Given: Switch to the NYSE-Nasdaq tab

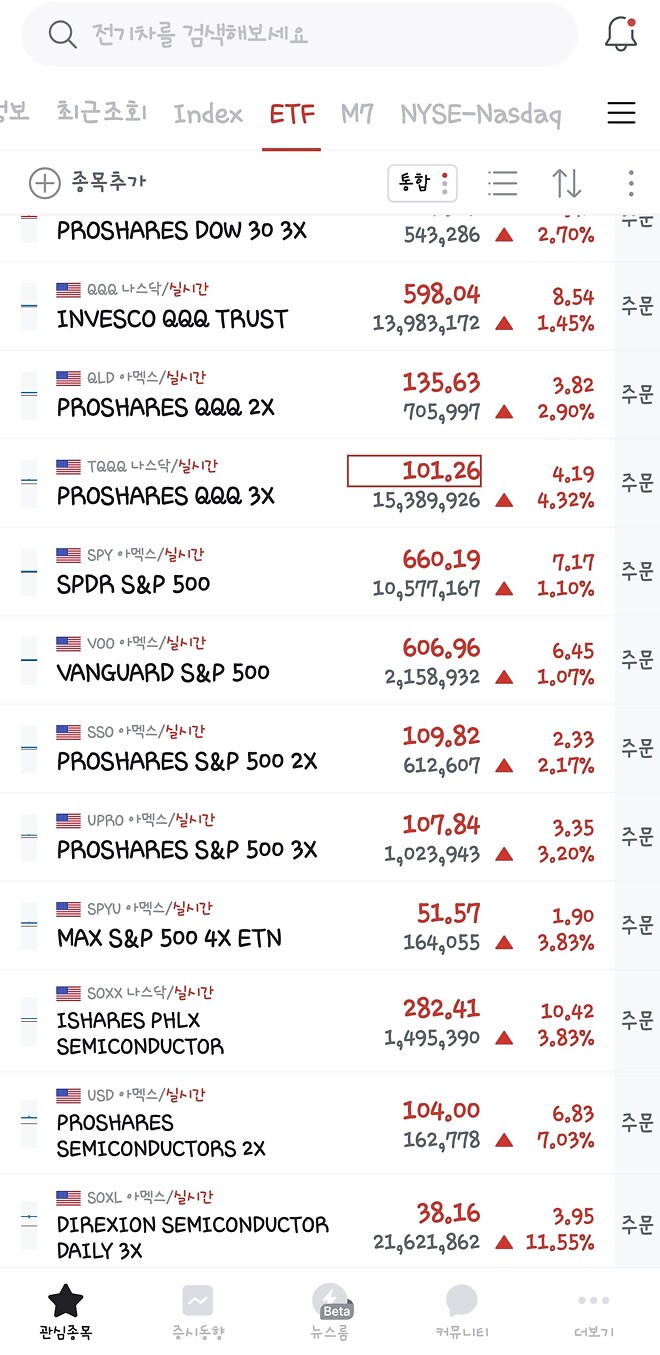Looking at the screenshot, I should tap(480, 114).
